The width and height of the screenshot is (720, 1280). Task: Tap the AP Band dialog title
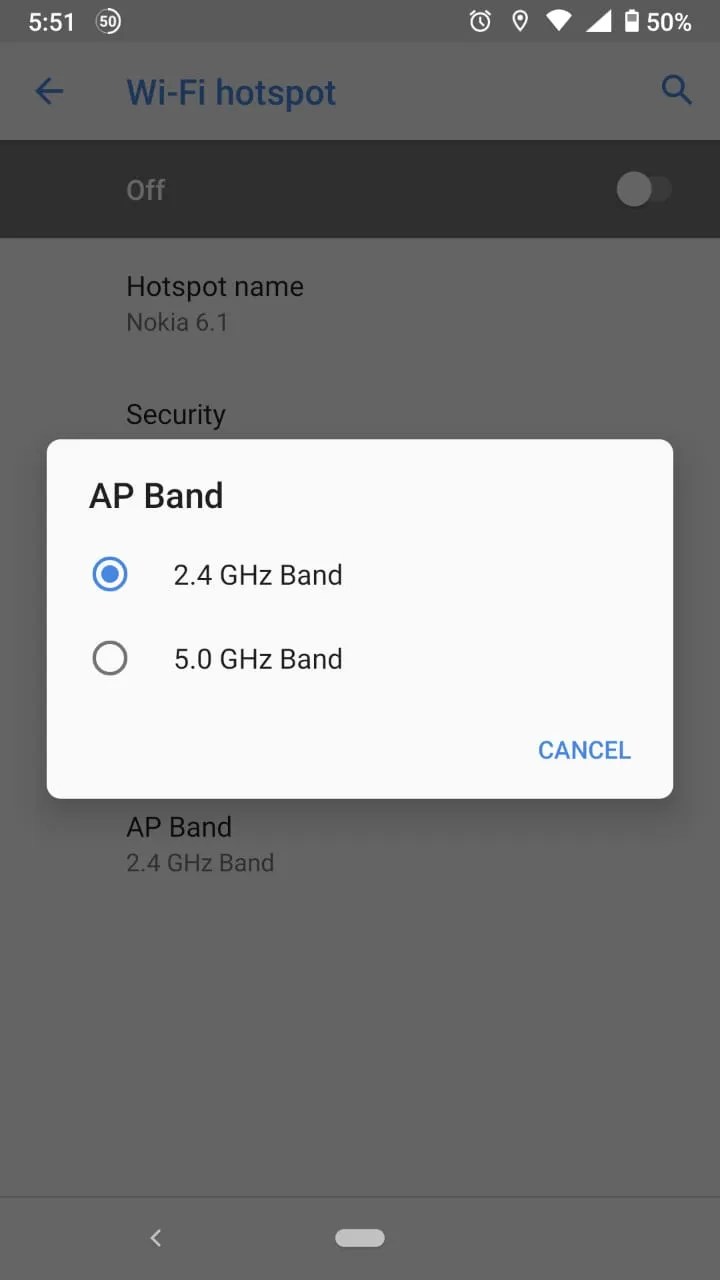click(156, 495)
